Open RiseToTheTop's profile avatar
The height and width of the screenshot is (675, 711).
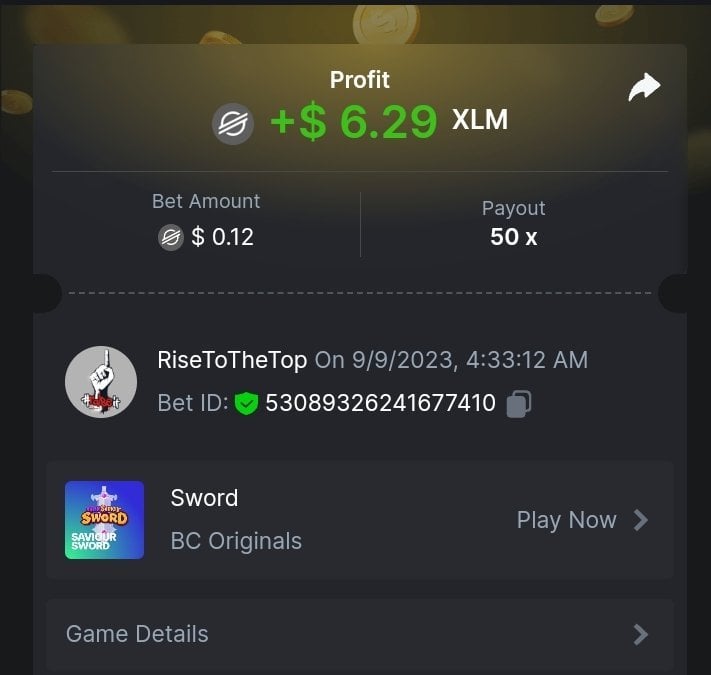point(101,382)
